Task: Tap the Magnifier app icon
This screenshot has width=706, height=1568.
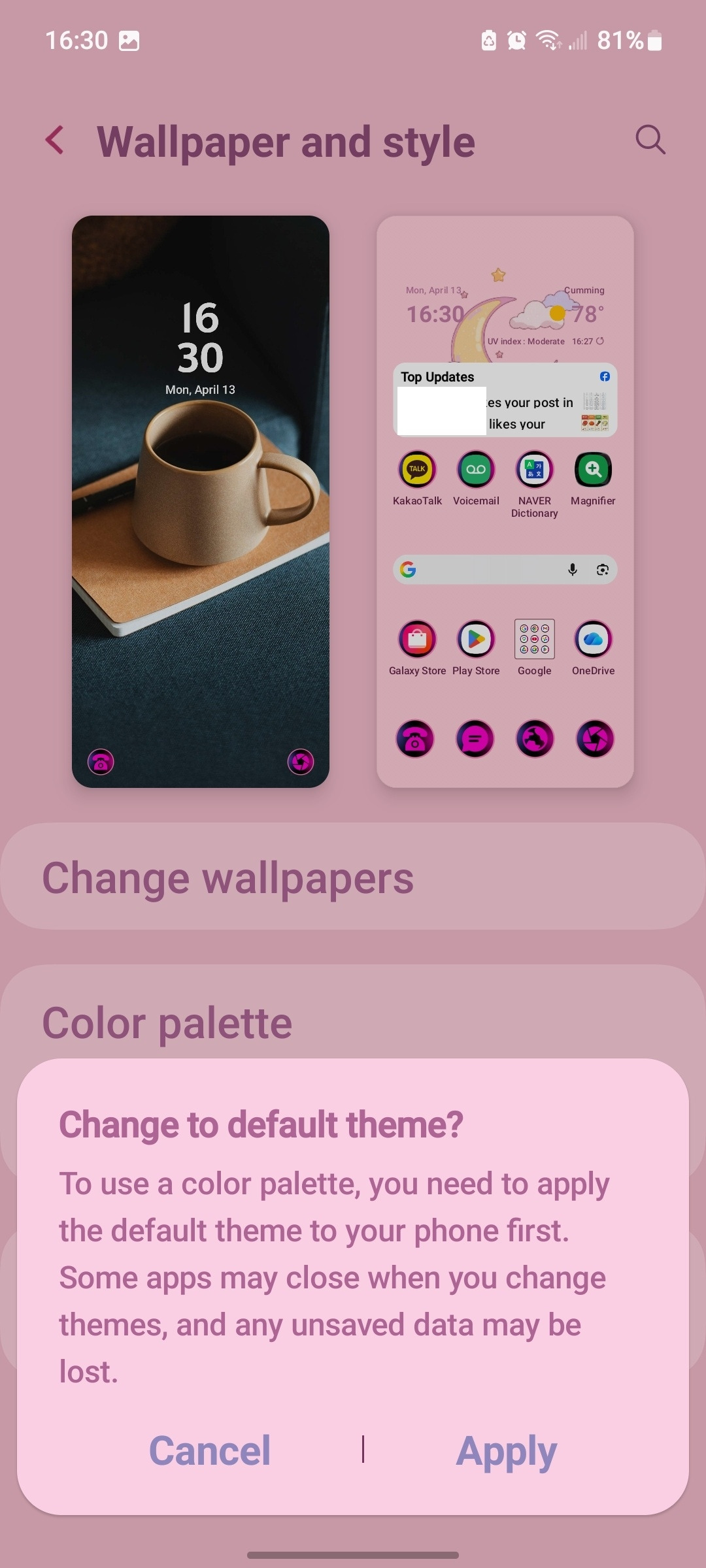Action: tap(593, 469)
